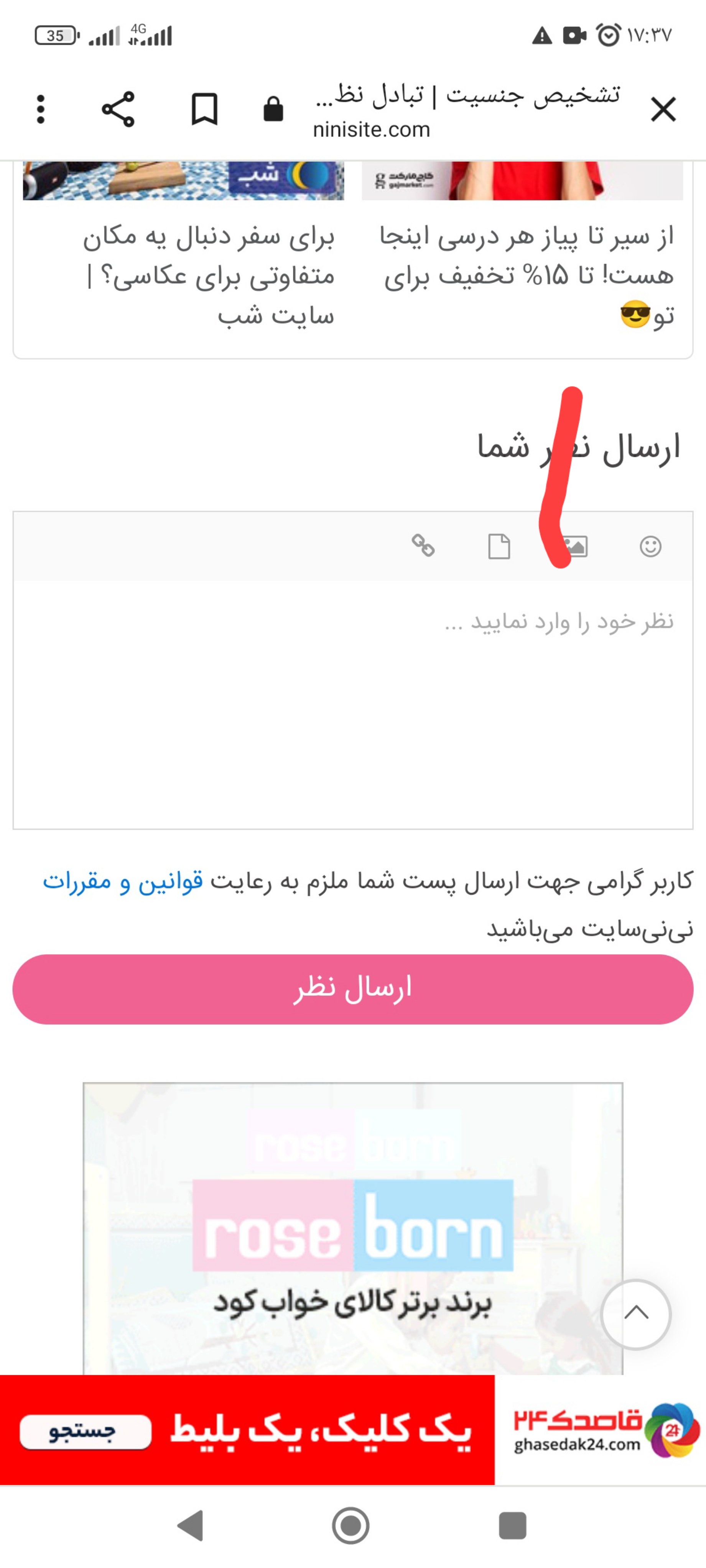Tap جستجو on the ghasedak24 banner
Image resolution: width=706 pixels, height=1568 pixels.
85,1432
